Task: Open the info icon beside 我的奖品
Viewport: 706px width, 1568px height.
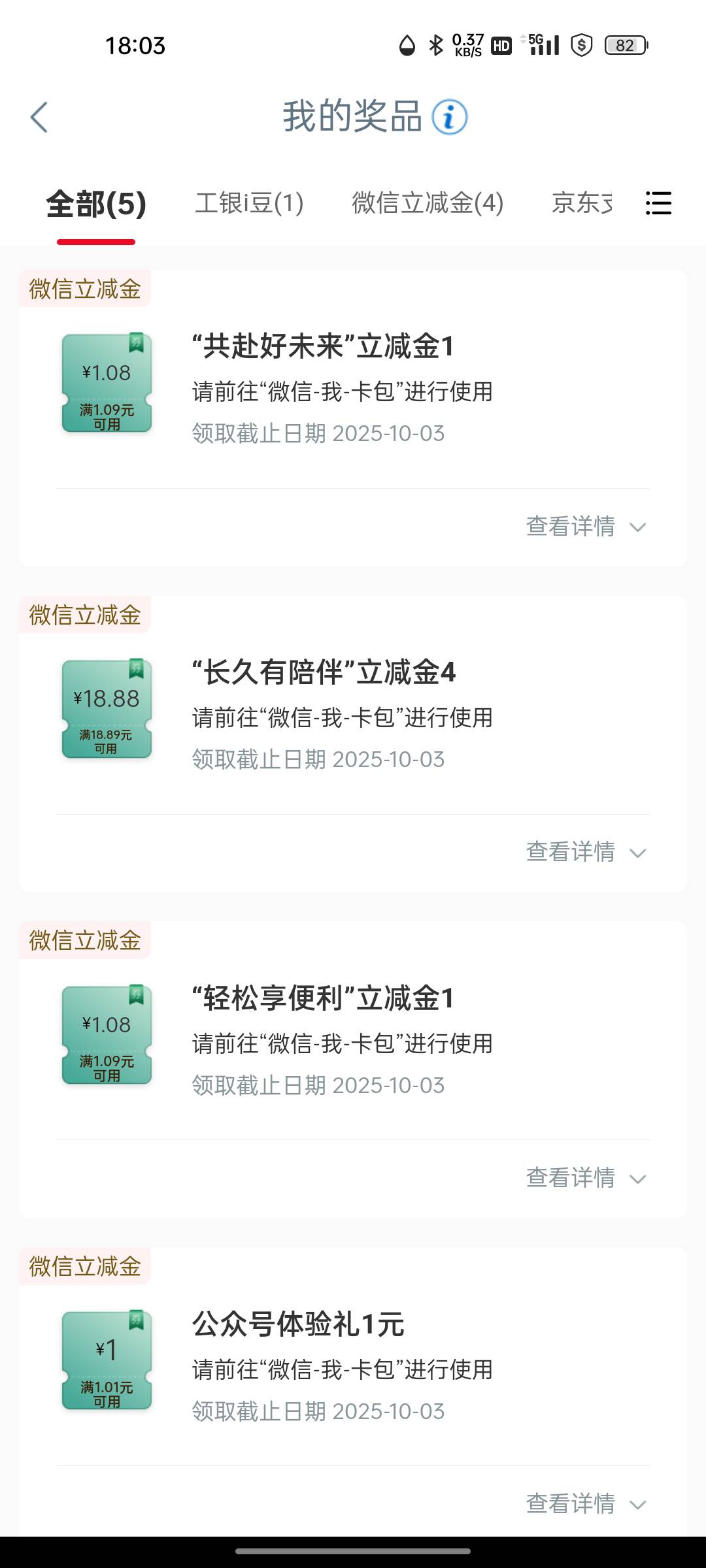Action: point(449,118)
